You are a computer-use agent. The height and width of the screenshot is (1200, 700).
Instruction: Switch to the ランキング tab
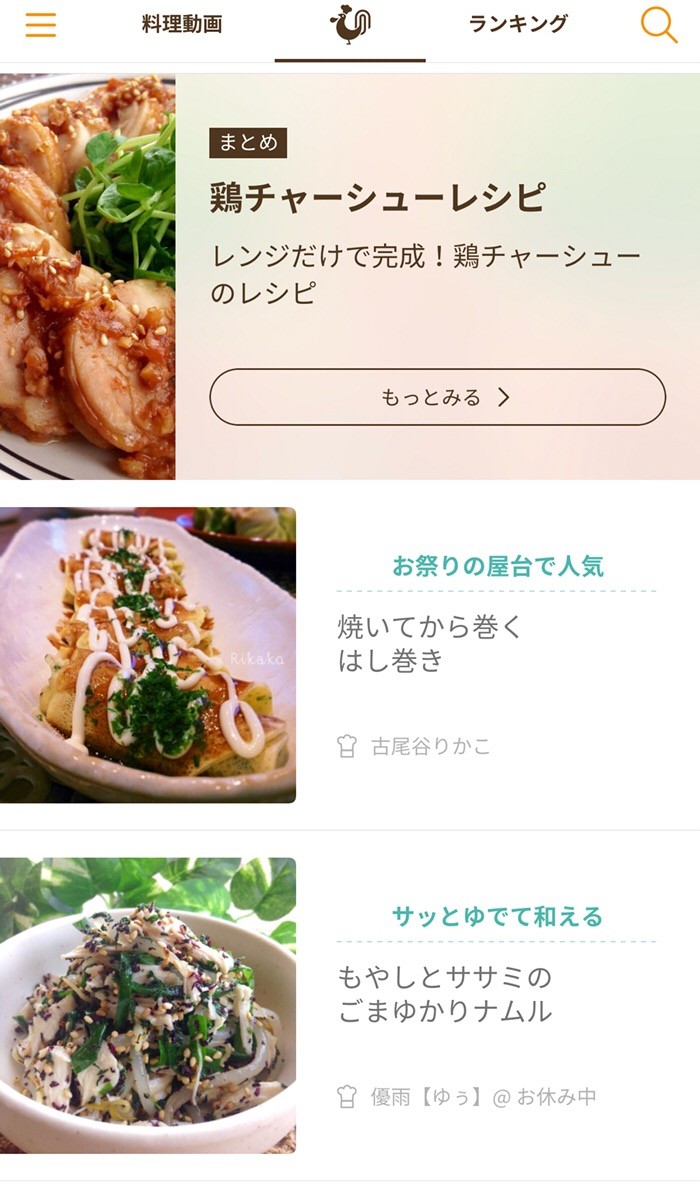518,24
